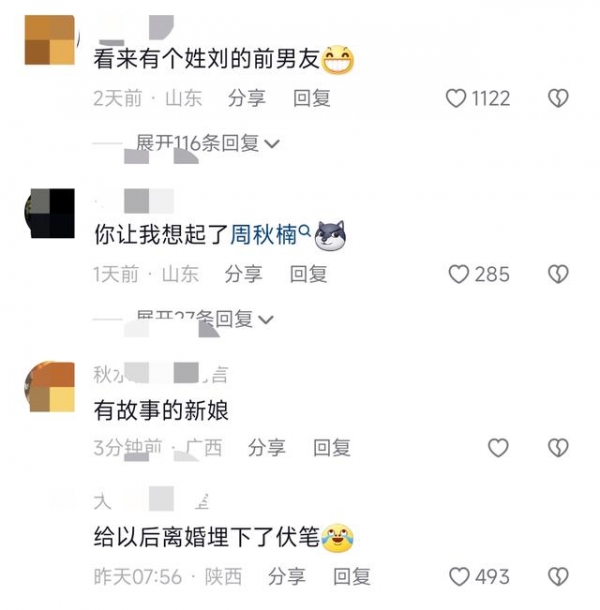Expand replies under the 周秋楠 comment
The width and height of the screenshot is (600, 610).
(x=205, y=320)
